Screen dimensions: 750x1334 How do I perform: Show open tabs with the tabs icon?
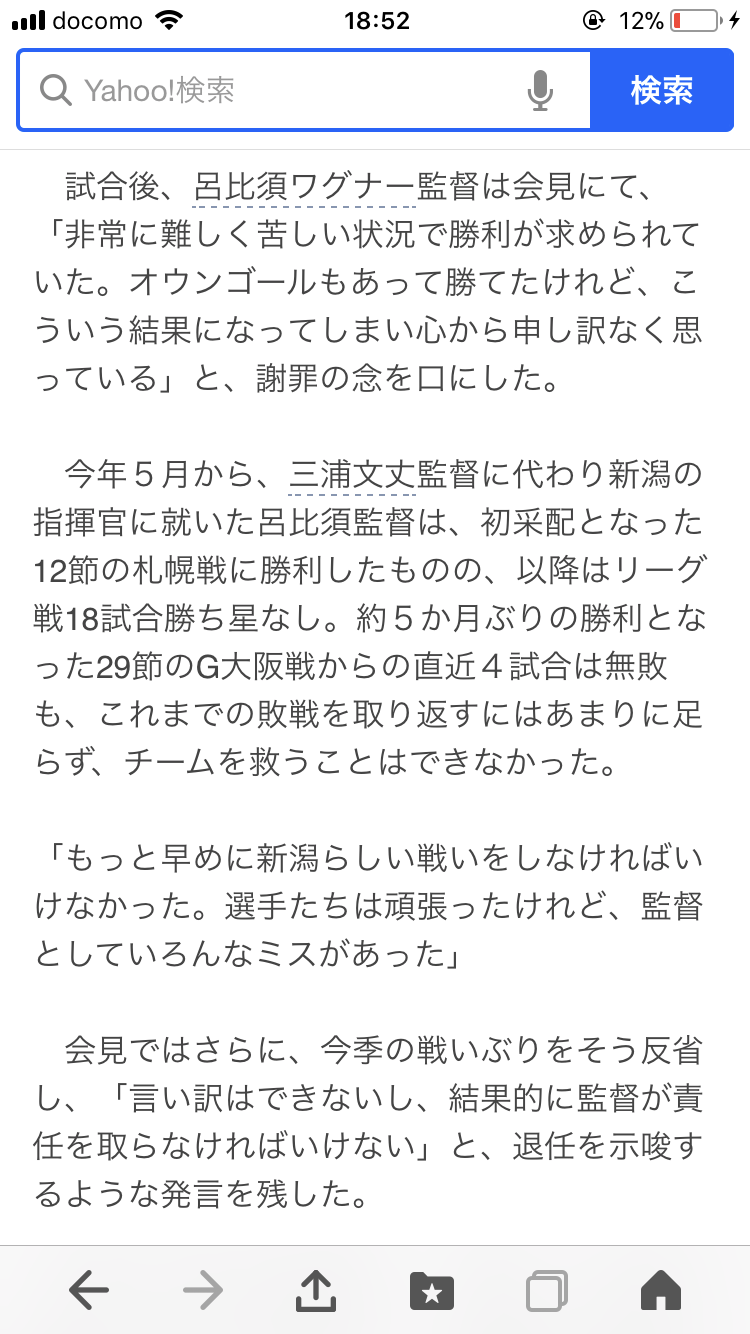[546, 1290]
